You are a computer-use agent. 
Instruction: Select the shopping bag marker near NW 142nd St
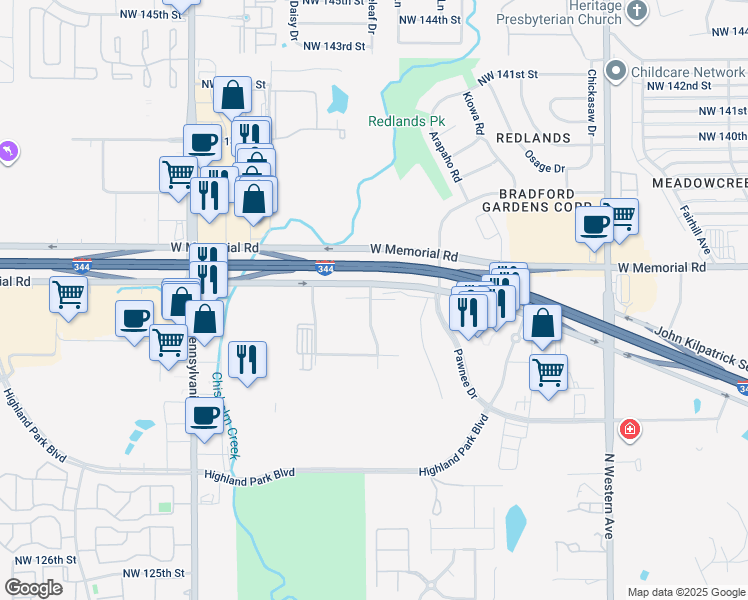[232, 97]
